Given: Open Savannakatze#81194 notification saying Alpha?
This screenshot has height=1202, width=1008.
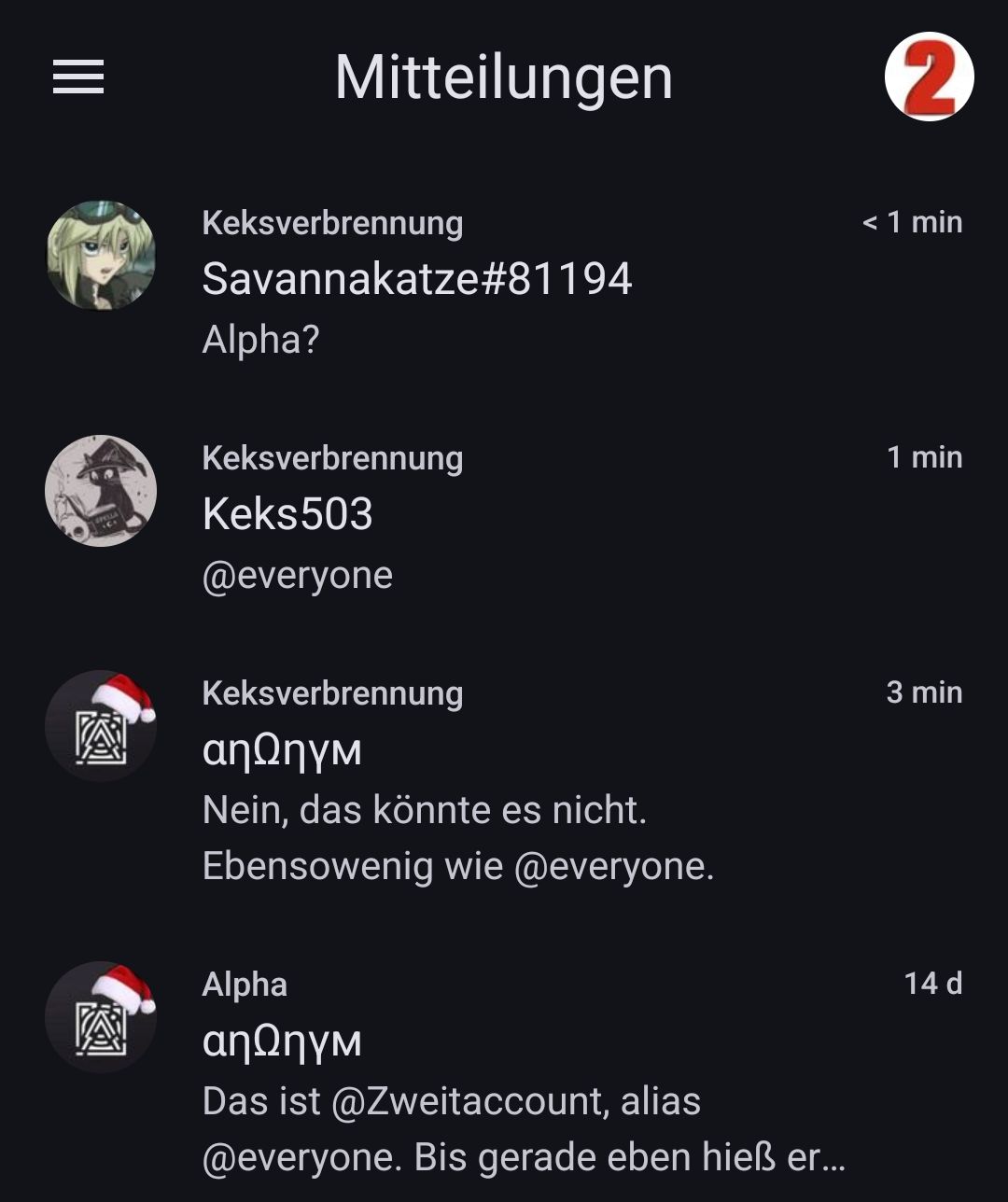Looking at the screenshot, I should pyautogui.click(x=504, y=280).
